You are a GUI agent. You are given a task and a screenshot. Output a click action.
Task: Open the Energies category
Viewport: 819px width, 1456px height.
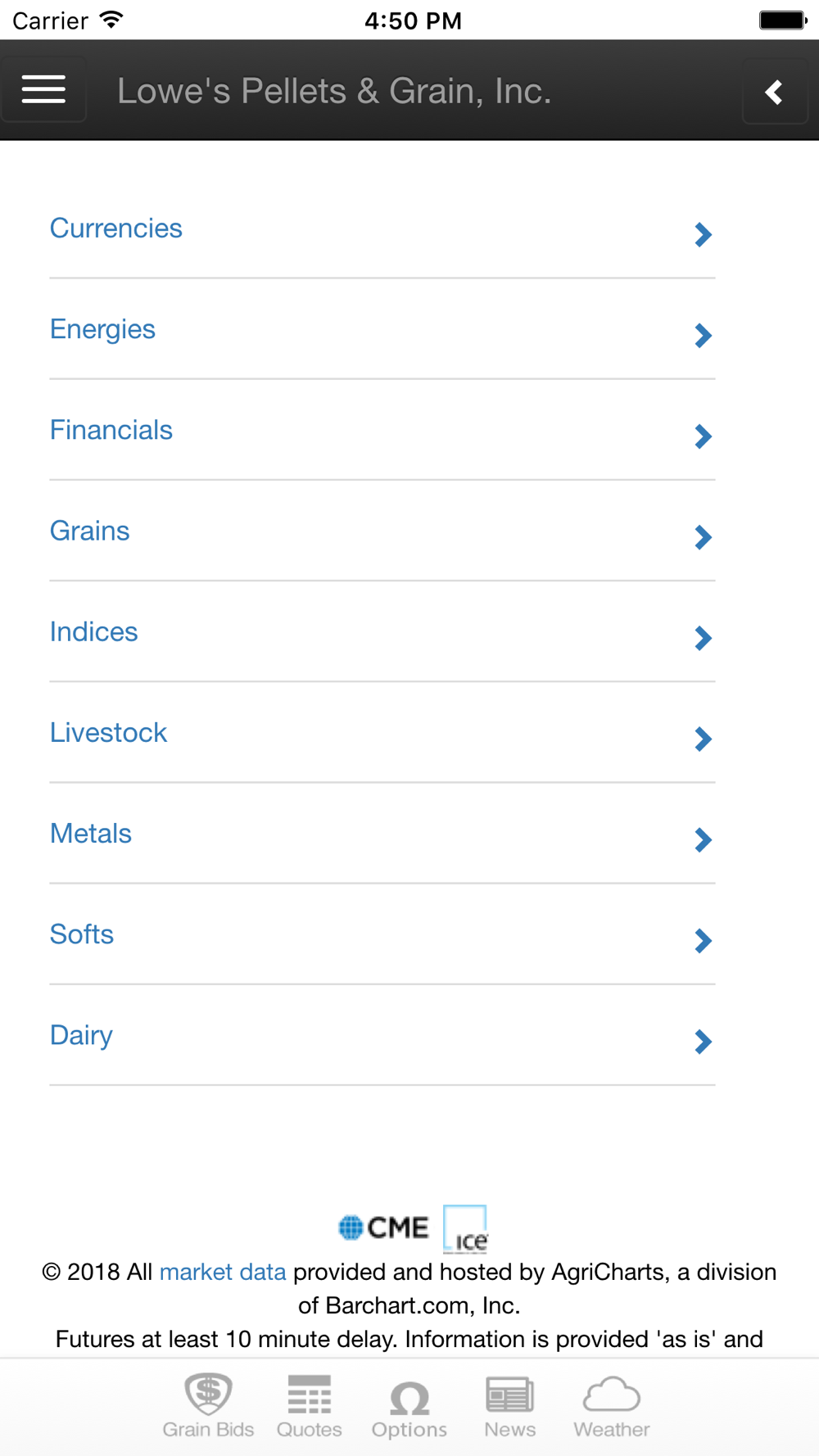[x=382, y=329]
